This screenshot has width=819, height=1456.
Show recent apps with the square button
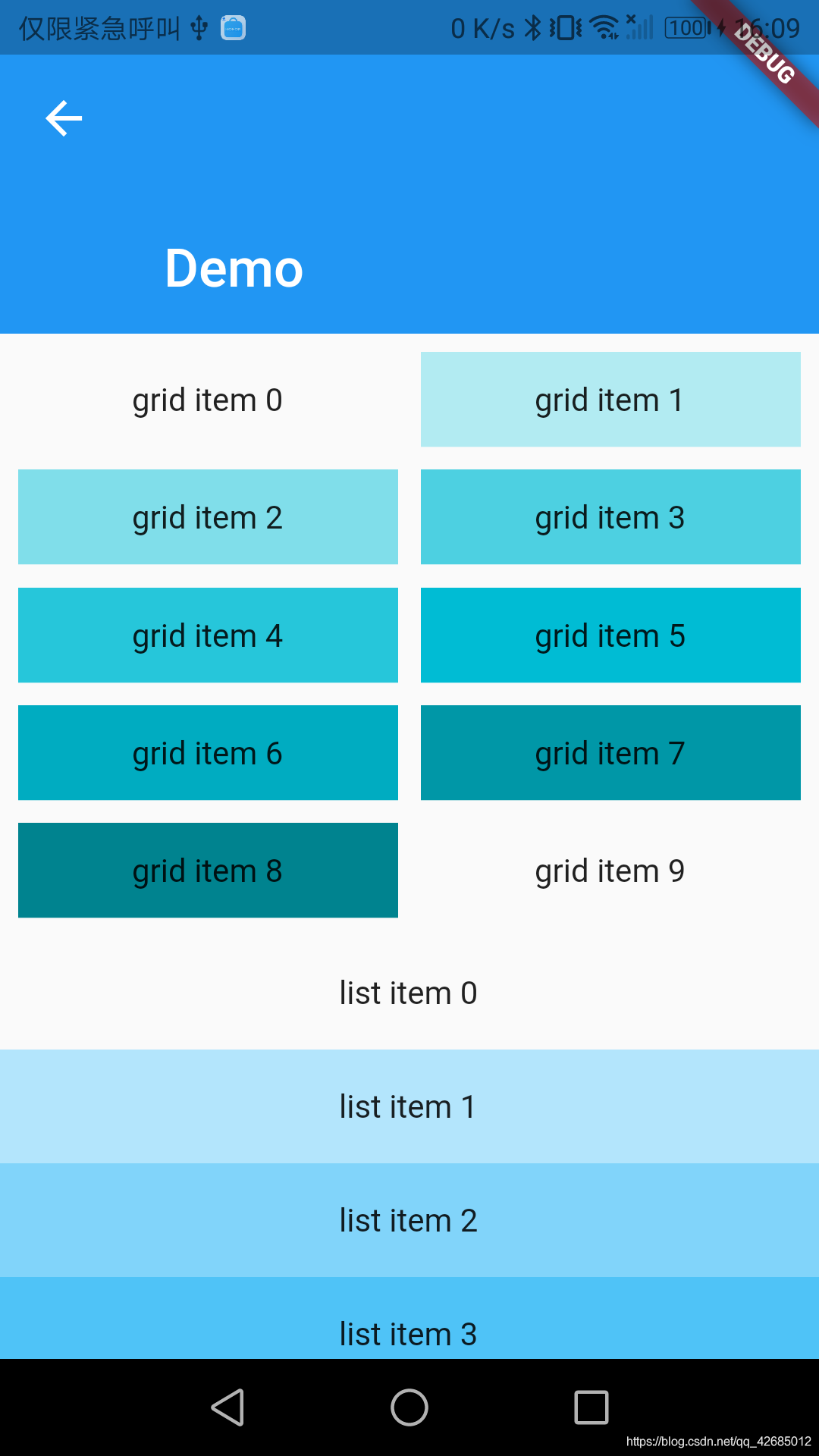click(x=591, y=1407)
